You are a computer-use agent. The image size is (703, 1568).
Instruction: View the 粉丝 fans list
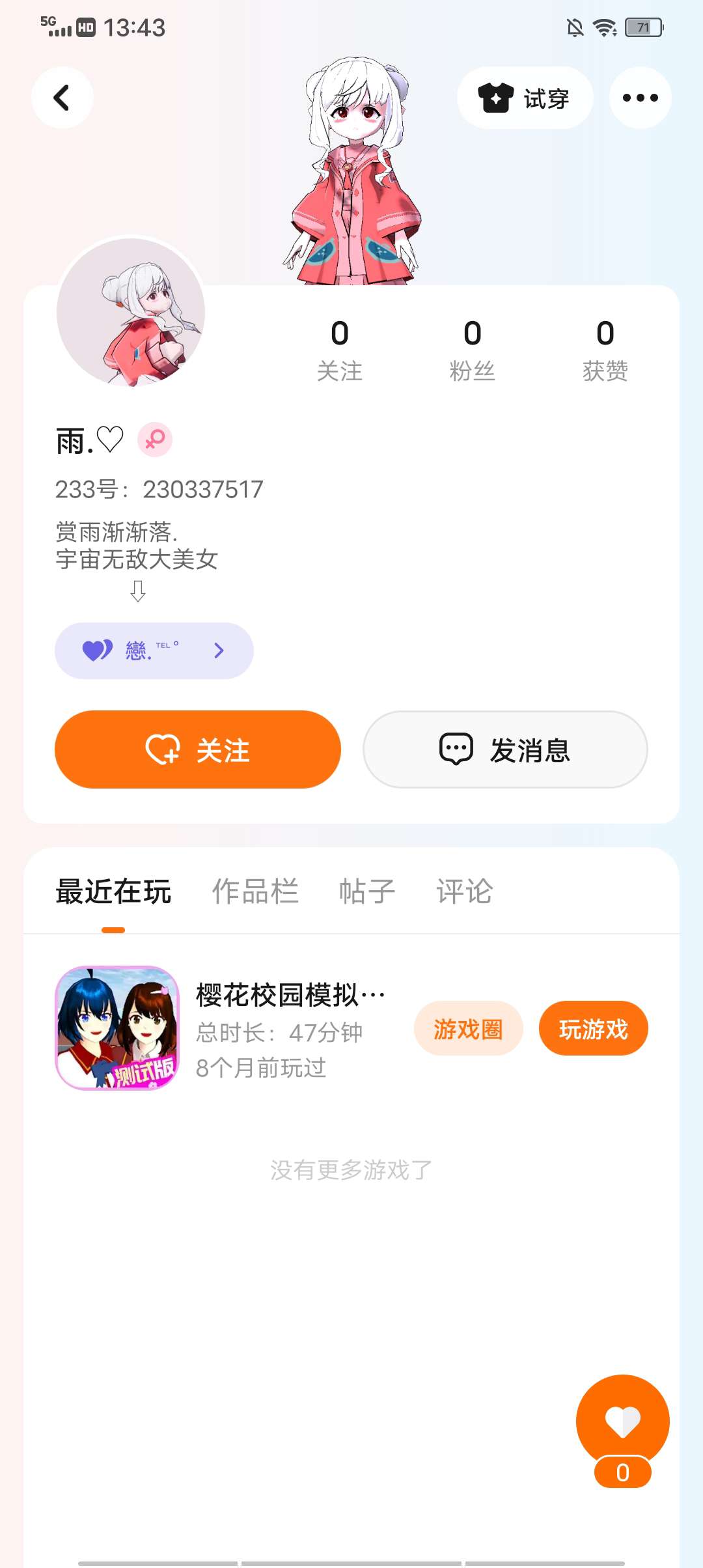click(x=472, y=350)
